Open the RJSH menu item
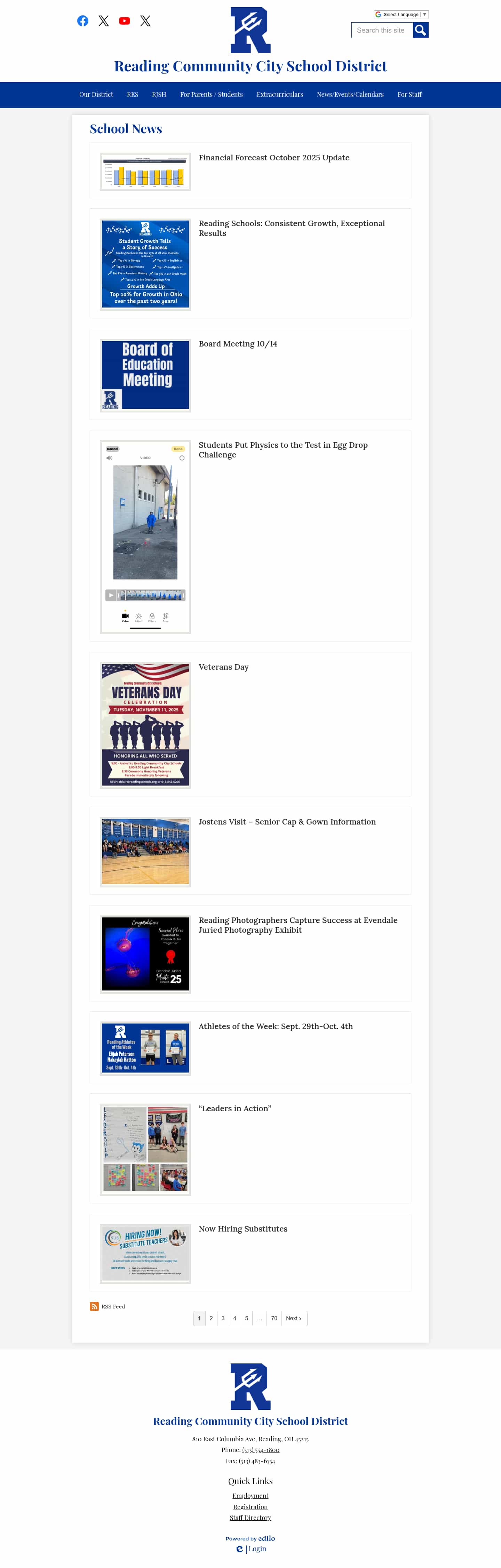This screenshot has height=1568, width=501. (x=159, y=95)
